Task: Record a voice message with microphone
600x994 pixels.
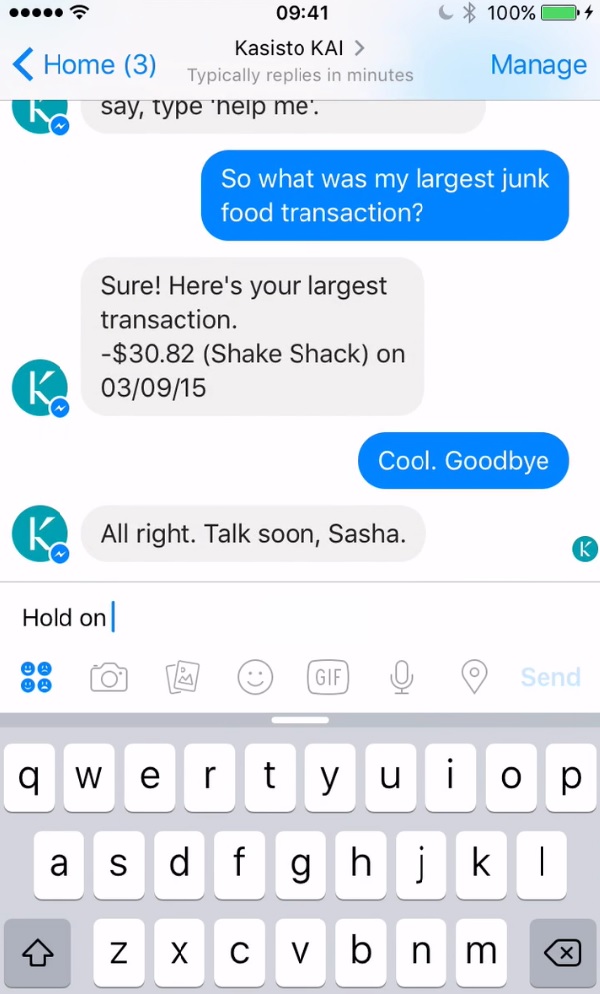Action: [401, 677]
